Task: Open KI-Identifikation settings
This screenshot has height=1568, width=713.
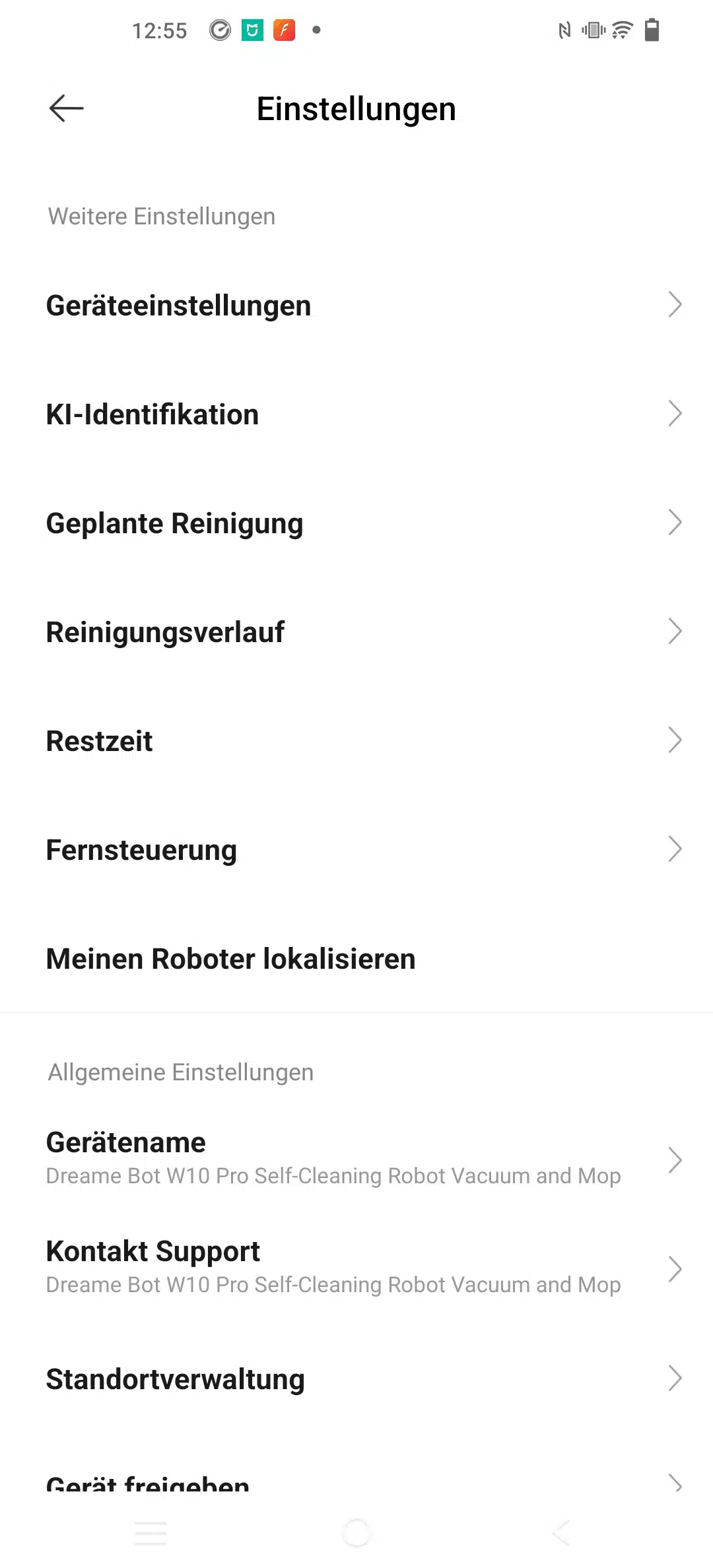Action: pos(356,414)
